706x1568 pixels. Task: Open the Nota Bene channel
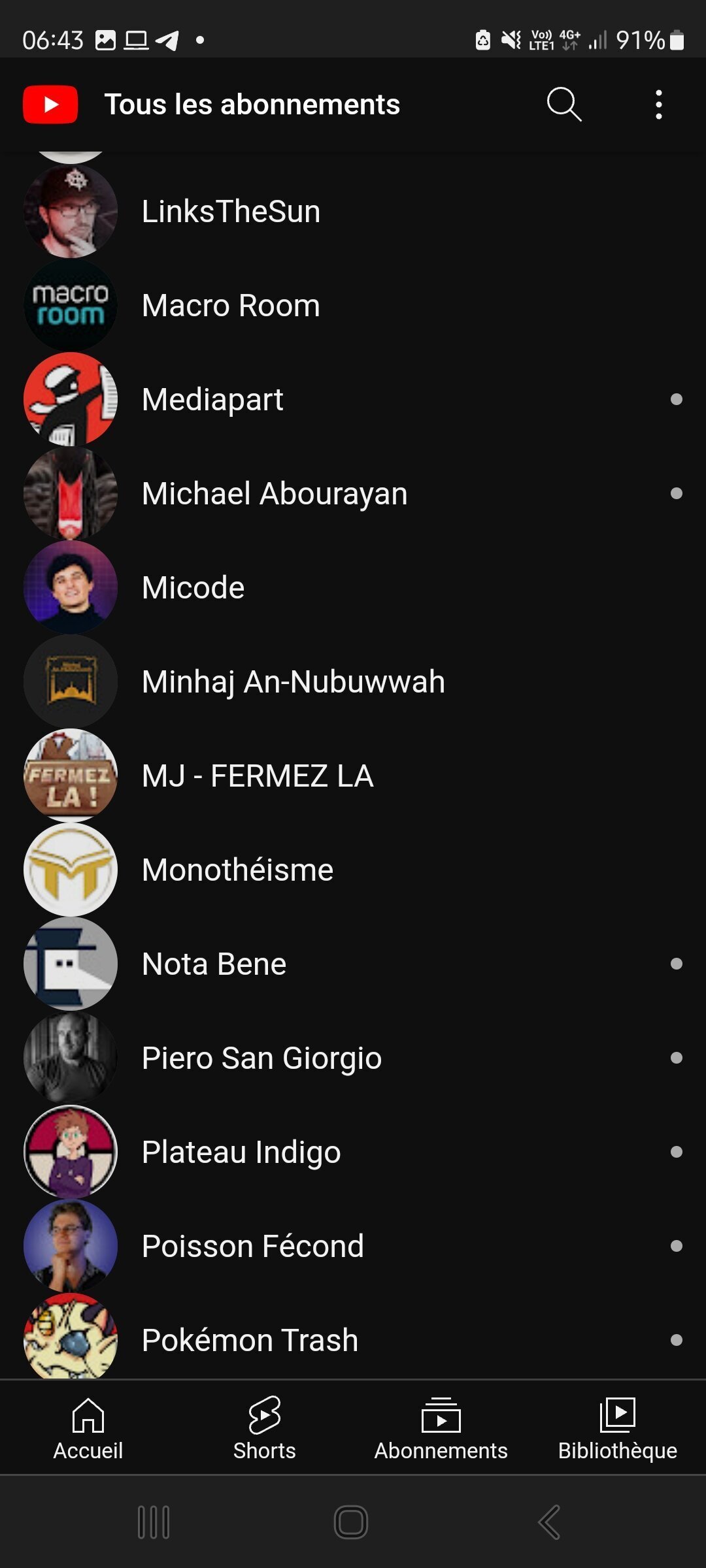[x=214, y=964]
